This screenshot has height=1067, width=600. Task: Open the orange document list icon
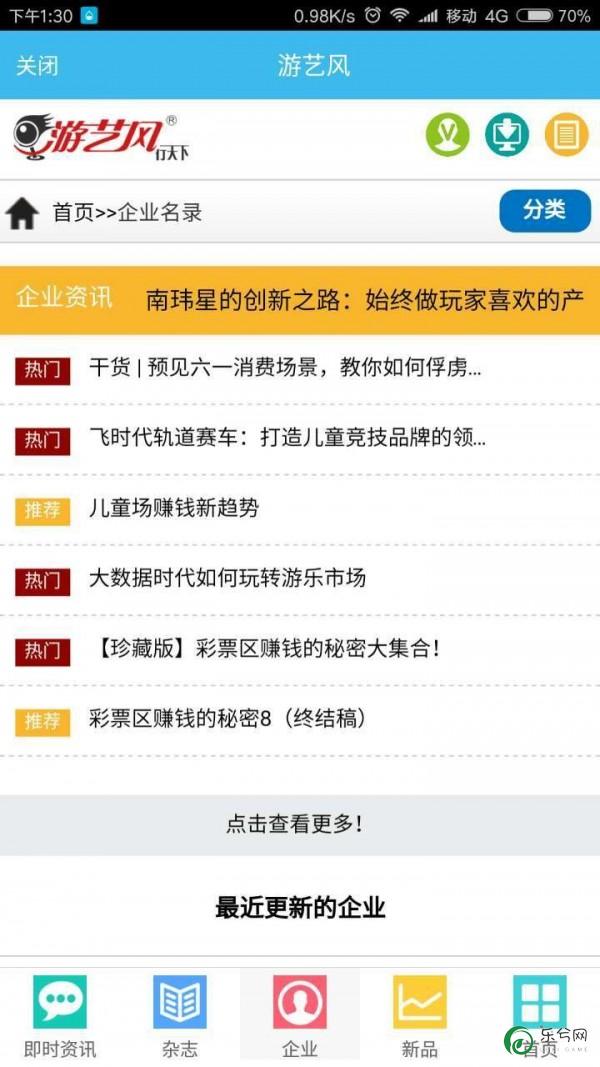(566, 135)
